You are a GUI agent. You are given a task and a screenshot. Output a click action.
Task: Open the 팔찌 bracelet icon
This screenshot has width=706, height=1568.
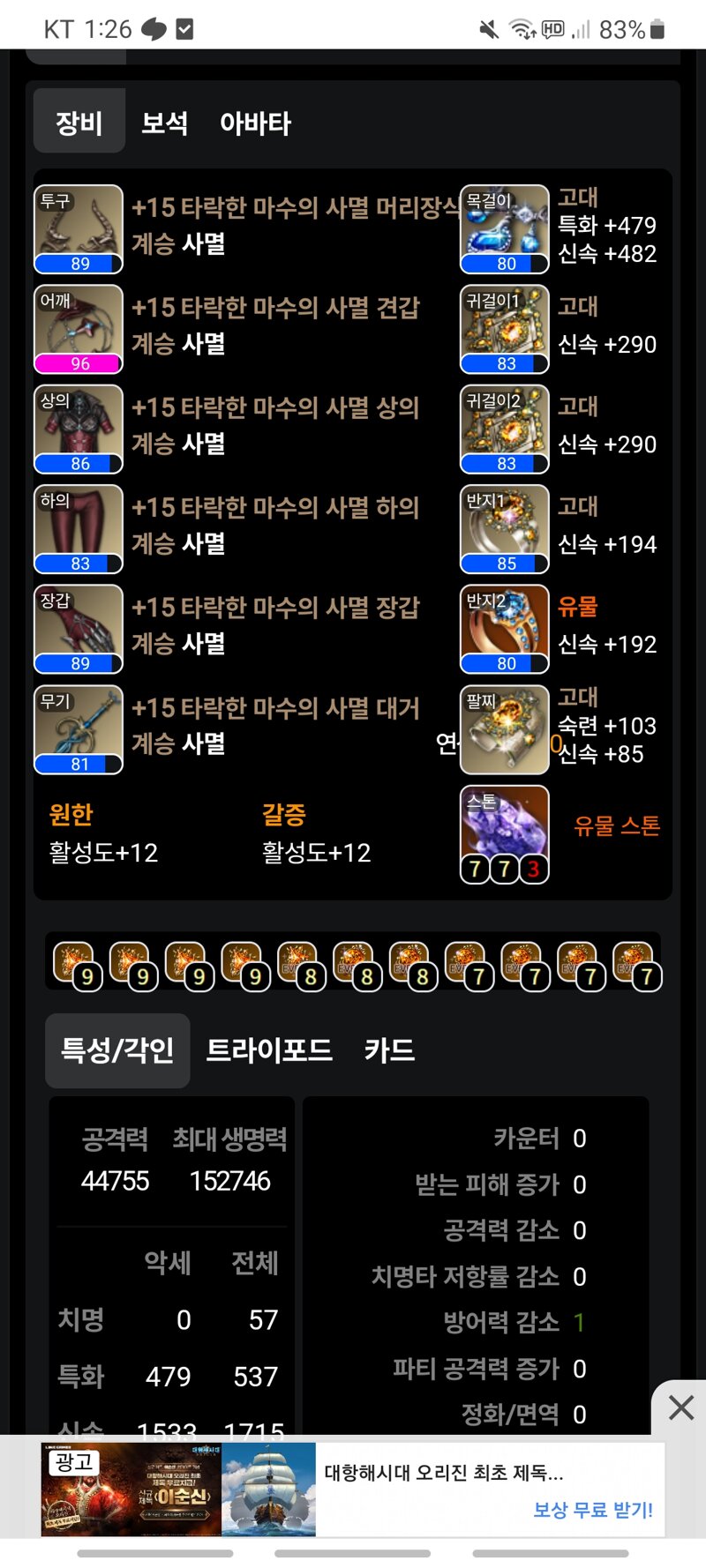tap(505, 729)
